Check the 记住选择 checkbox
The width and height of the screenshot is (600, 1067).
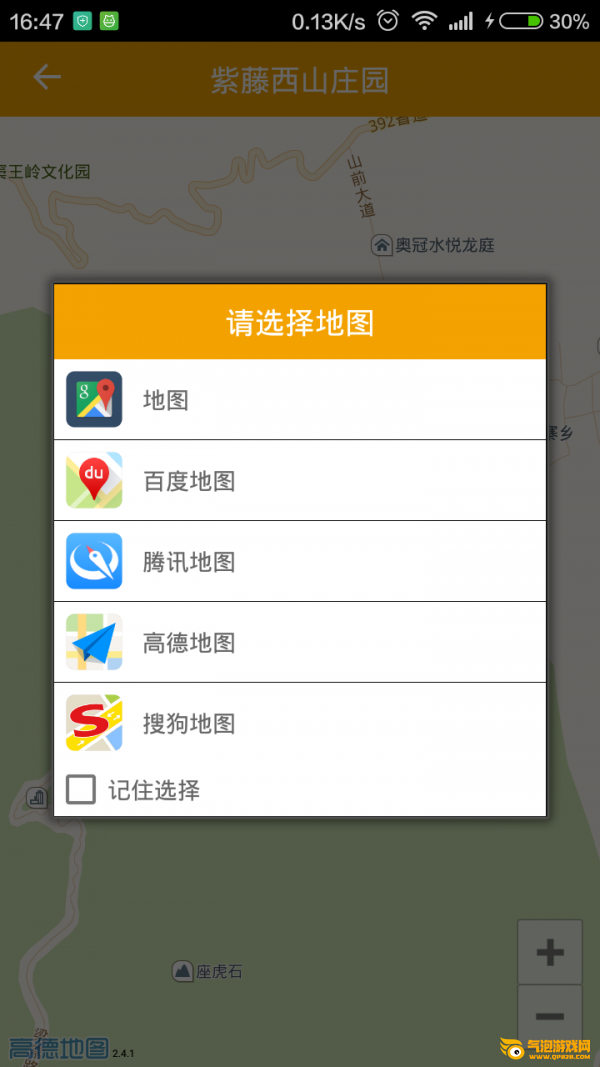[81, 790]
